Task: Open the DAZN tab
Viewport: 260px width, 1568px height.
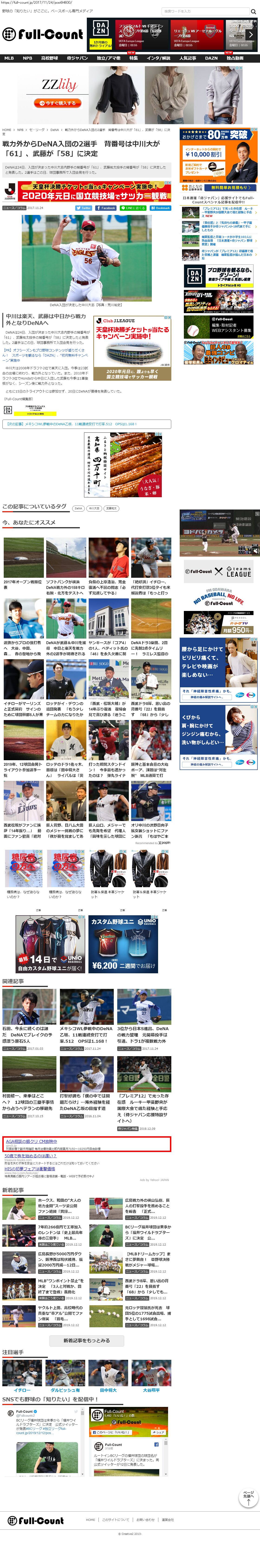Action: pyautogui.click(x=211, y=58)
